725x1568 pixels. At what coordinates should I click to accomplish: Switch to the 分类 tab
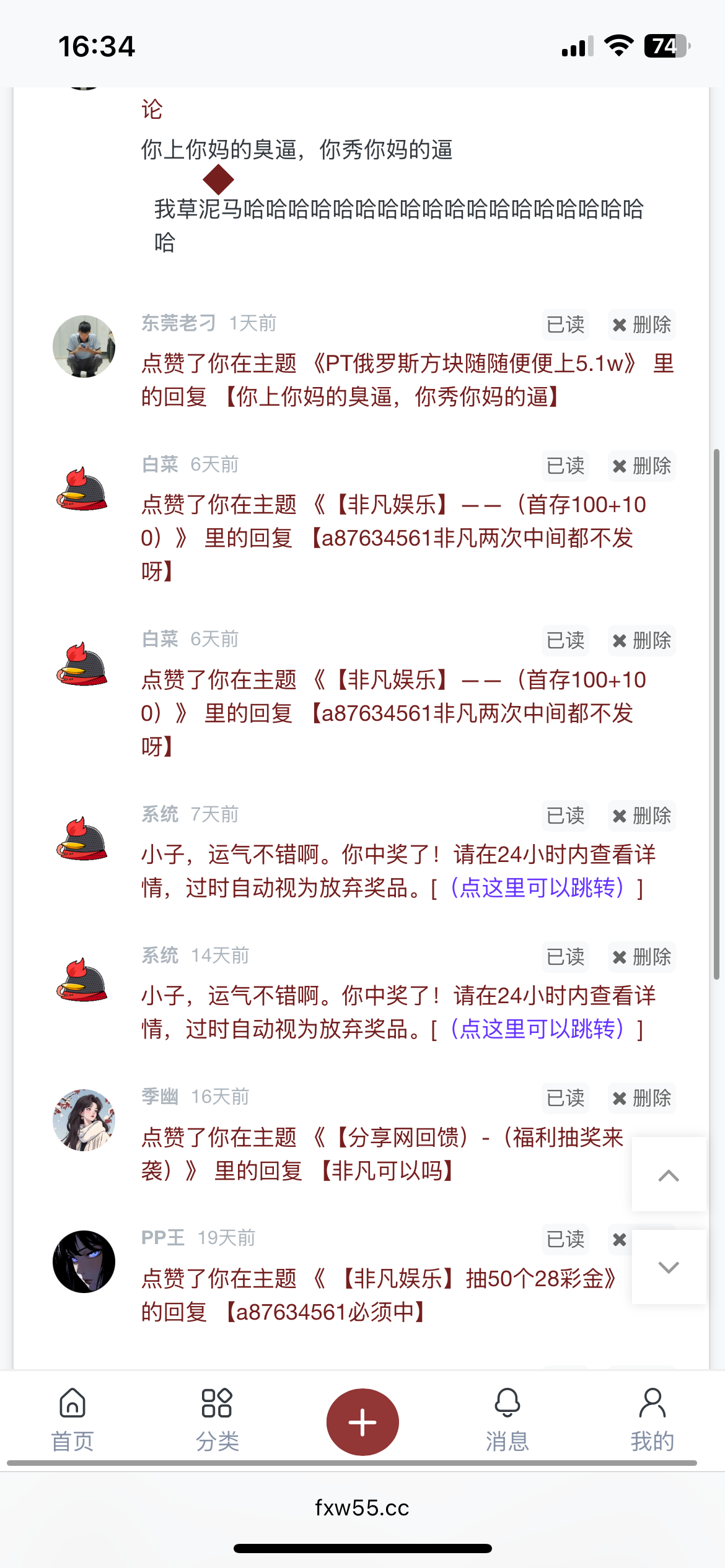click(x=217, y=1419)
